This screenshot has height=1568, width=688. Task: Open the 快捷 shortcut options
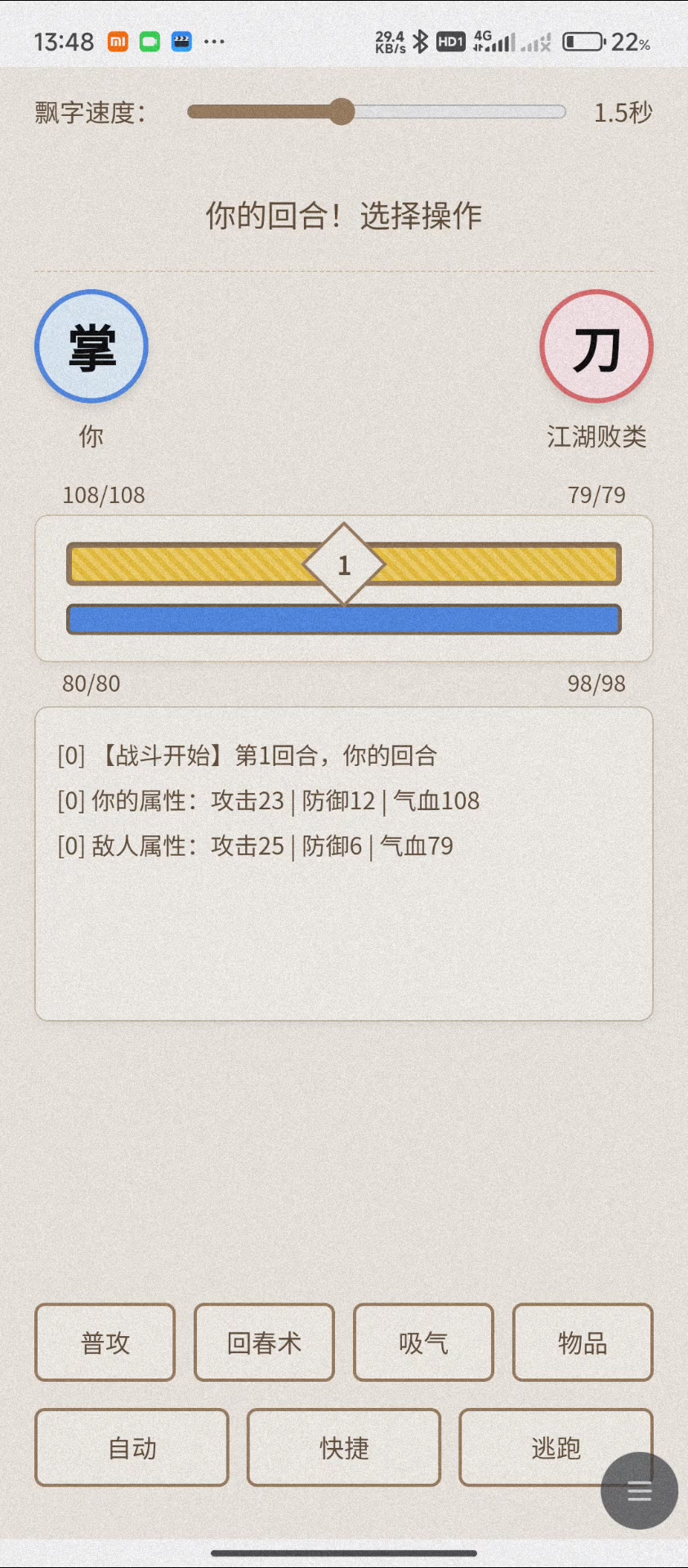click(344, 1448)
